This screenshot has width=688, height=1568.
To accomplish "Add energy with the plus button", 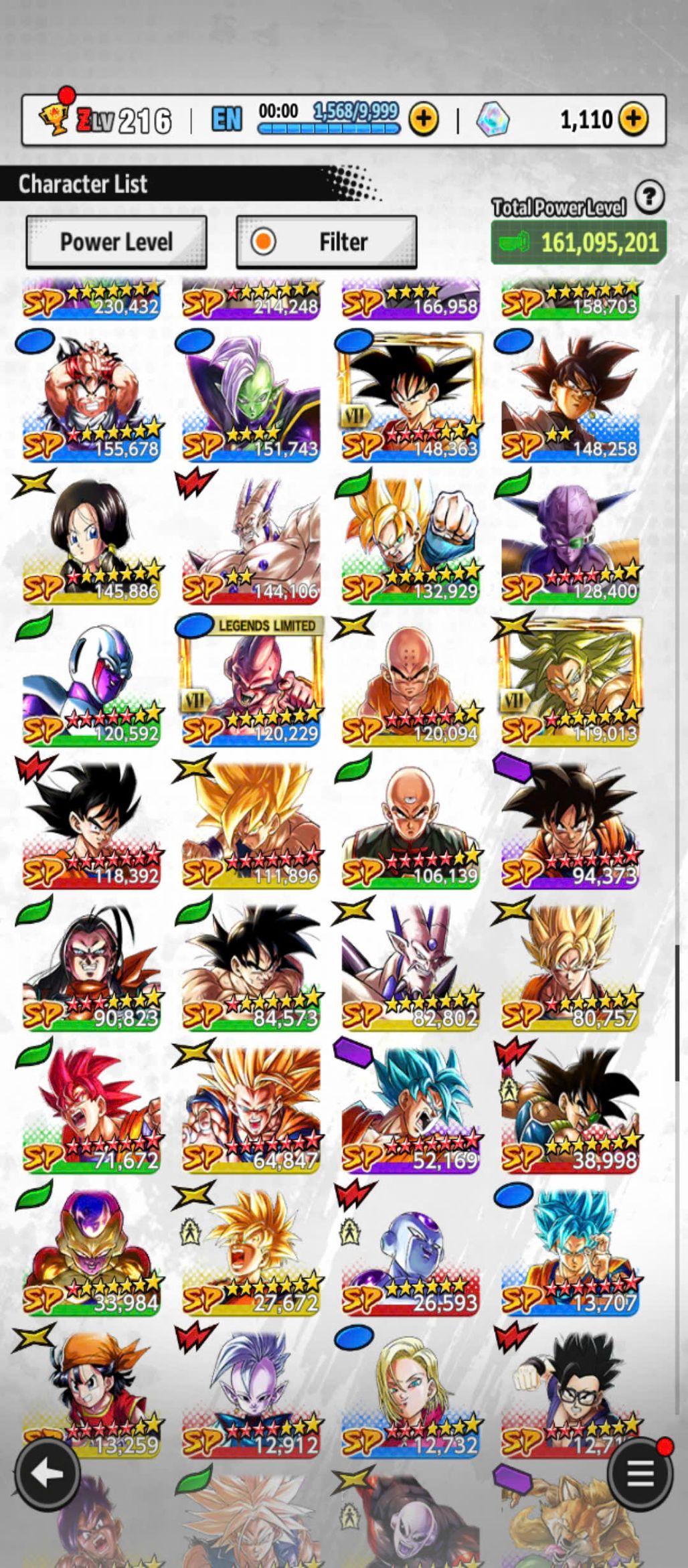I will [x=424, y=120].
